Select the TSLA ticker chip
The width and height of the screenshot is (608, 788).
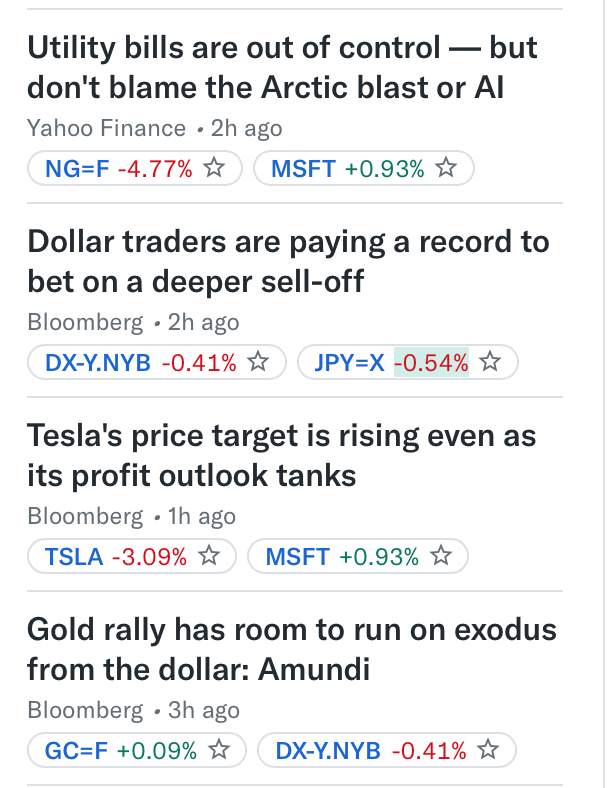click(x=116, y=557)
